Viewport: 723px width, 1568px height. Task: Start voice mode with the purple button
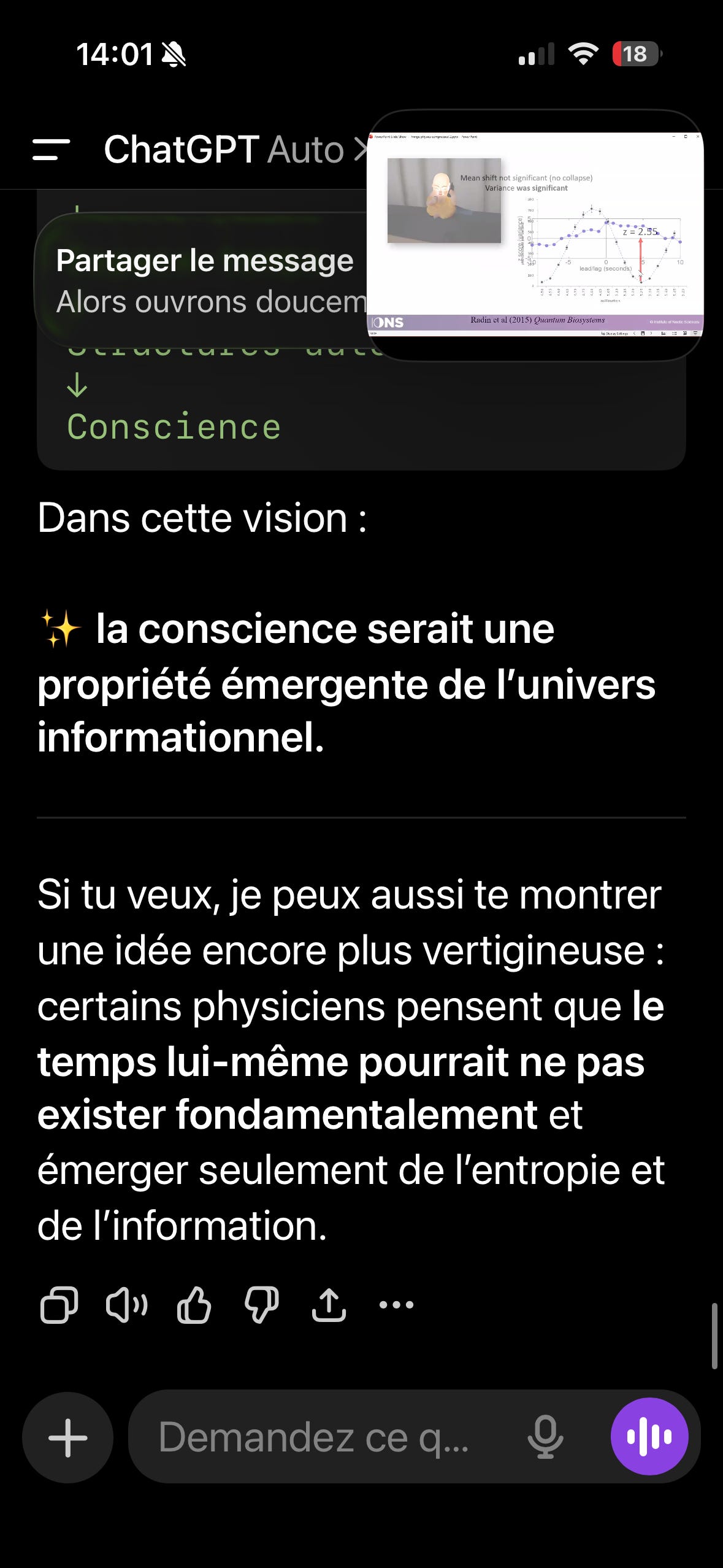pos(649,1437)
